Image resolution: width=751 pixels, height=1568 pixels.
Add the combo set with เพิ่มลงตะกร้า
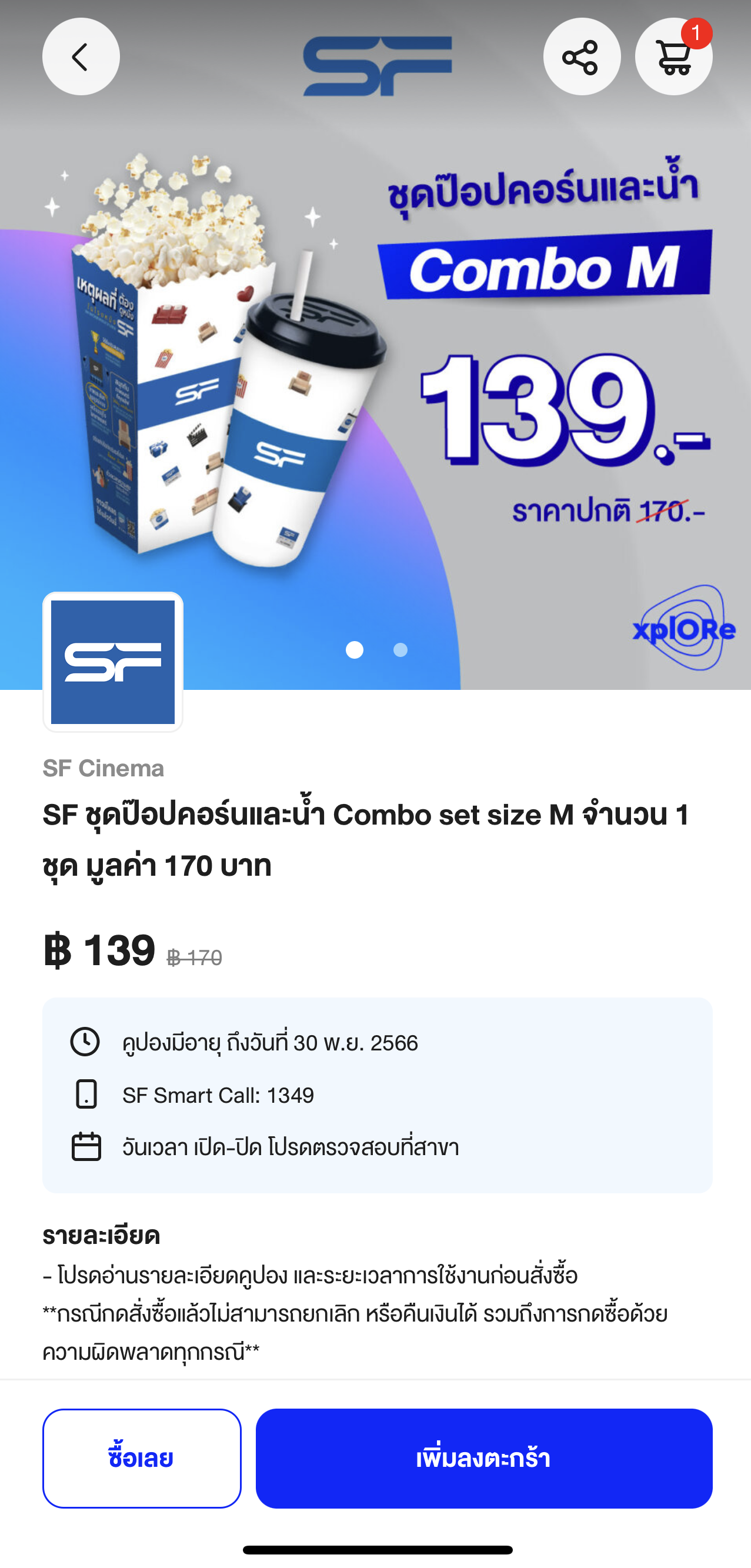click(484, 1457)
